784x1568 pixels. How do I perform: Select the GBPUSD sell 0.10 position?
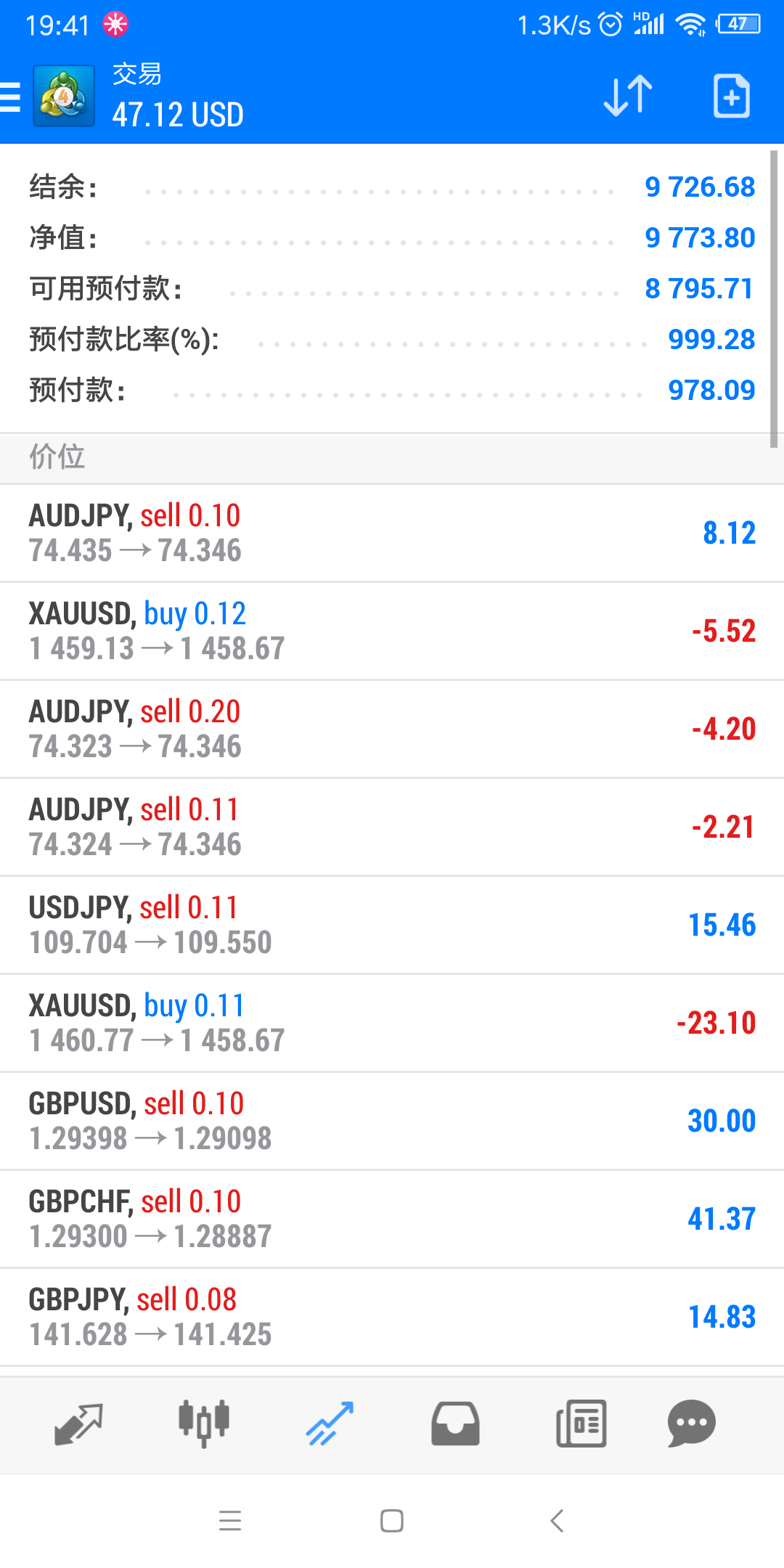392,1121
